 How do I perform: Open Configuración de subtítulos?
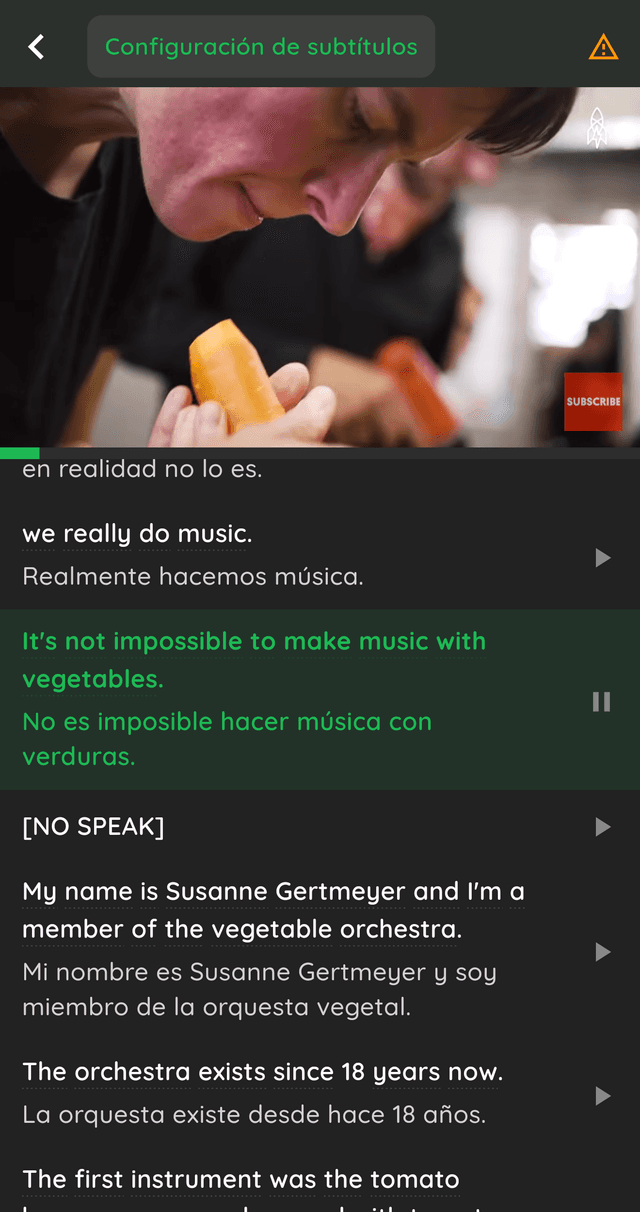(x=261, y=47)
